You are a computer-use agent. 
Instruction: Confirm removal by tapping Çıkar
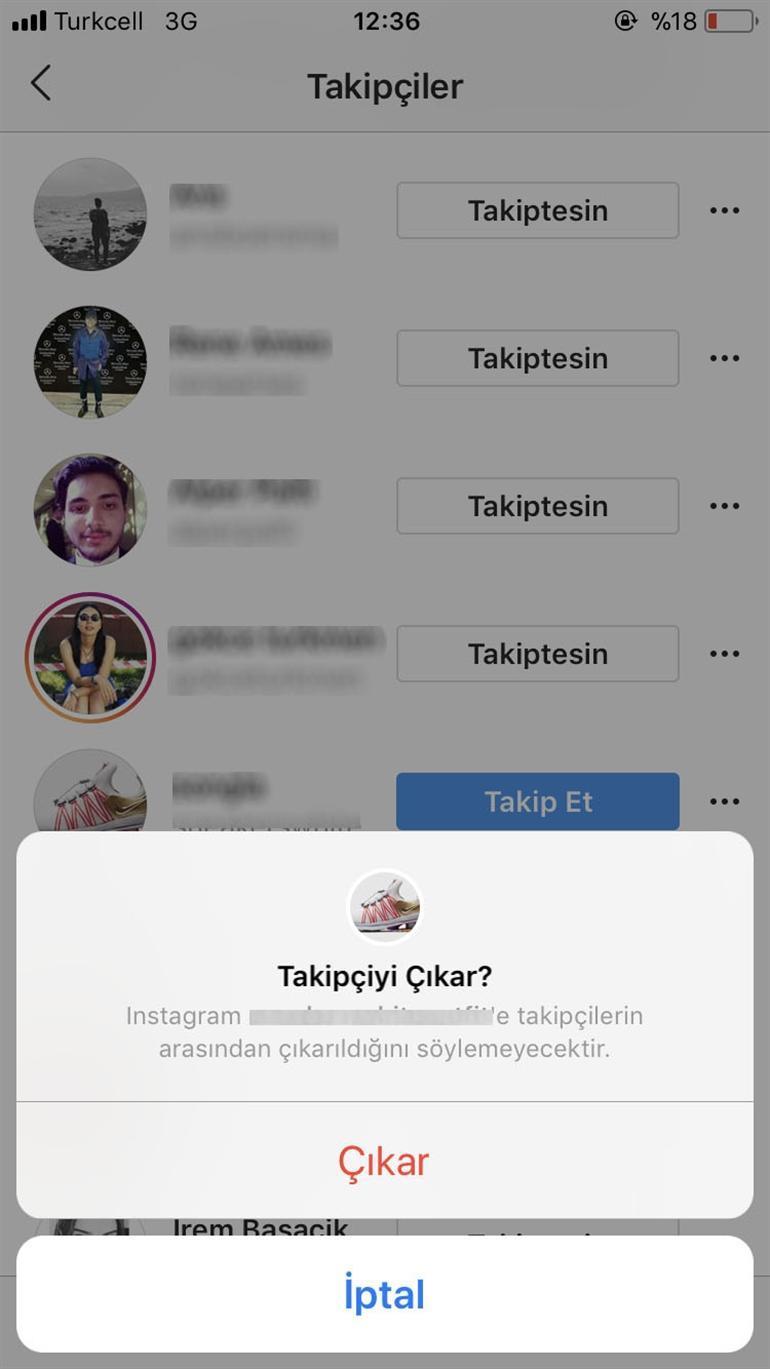click(x=384, y=1161)
